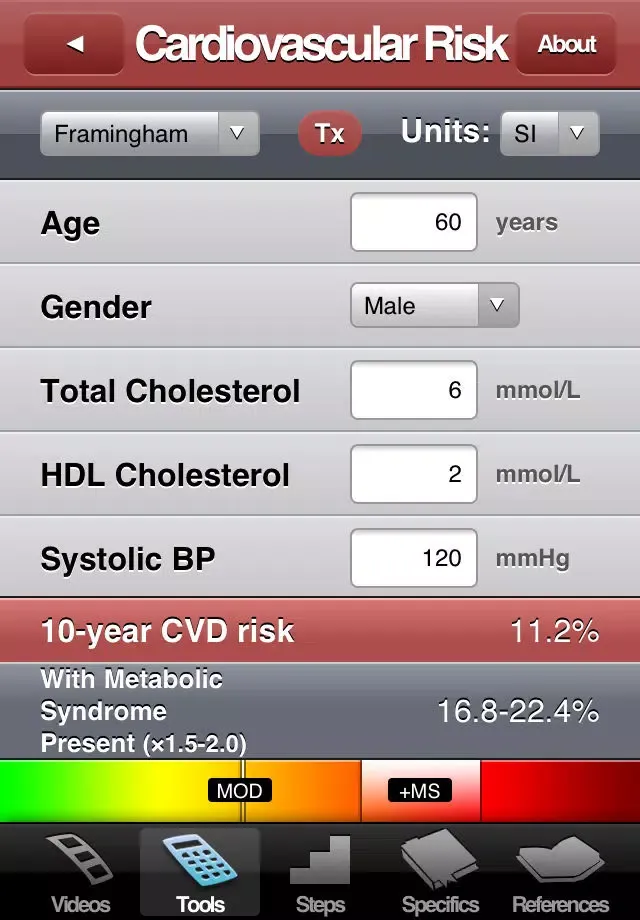Edit the Total Cholesterol value
The image size is (640, 920).
point(414,390)
